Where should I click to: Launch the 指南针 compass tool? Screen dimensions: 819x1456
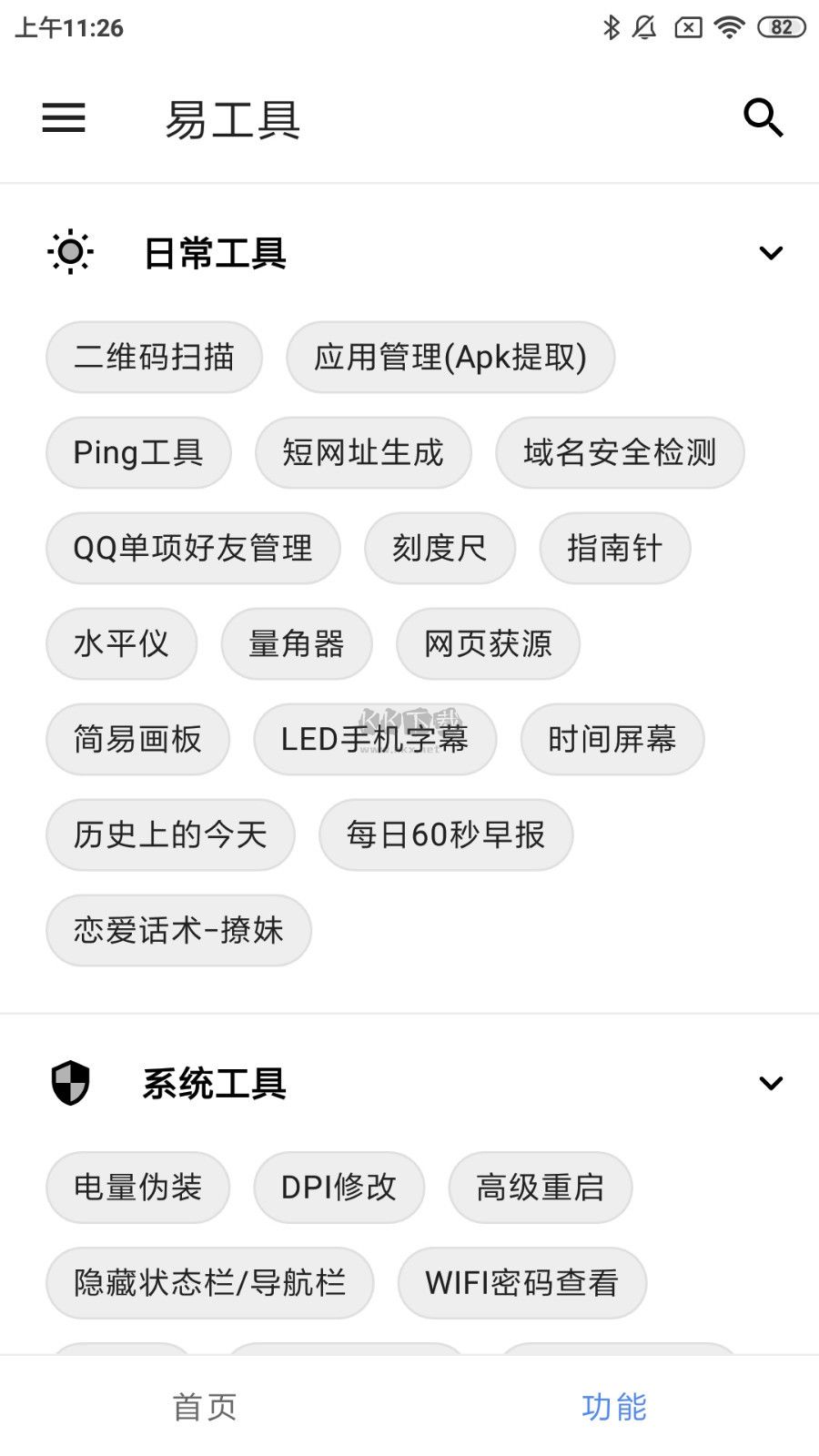pyautogui.click(x=614, y=548)
